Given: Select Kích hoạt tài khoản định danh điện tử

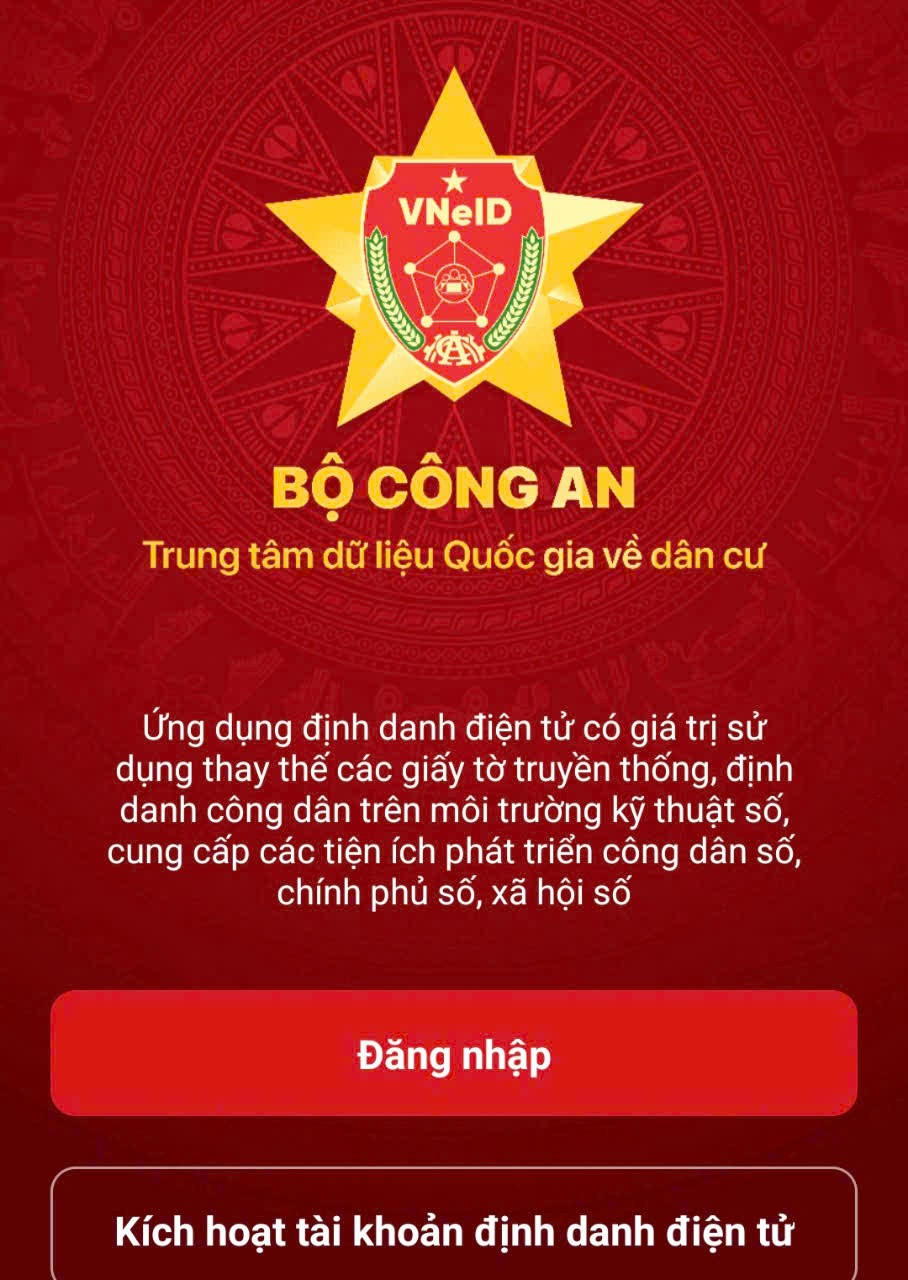Looking at the screenshot, I should pyautogui.click(x=454, y=1229).
